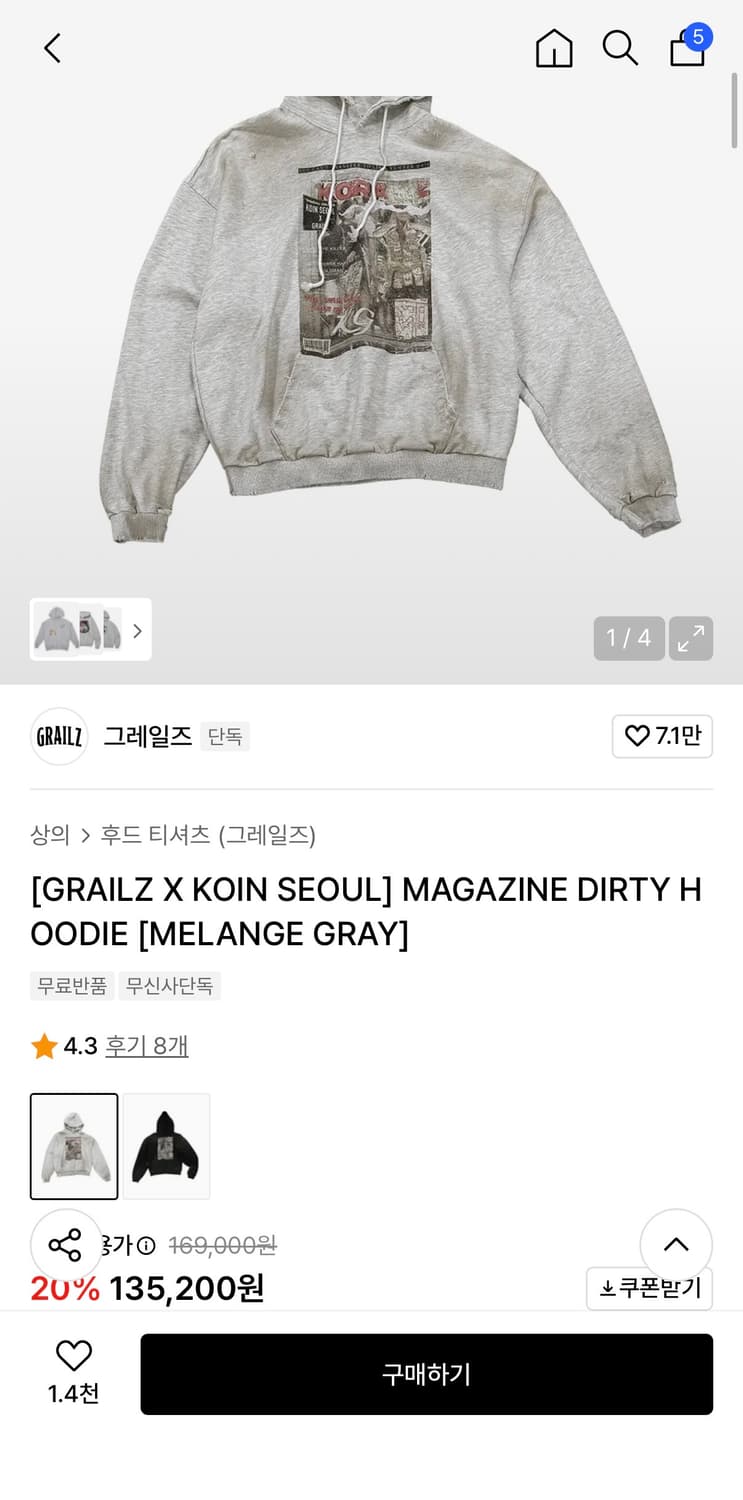The height and width of the screenshot is (1500, 743).
Task: Select the black hoodie color option
Action: [x=166, y=1146]
